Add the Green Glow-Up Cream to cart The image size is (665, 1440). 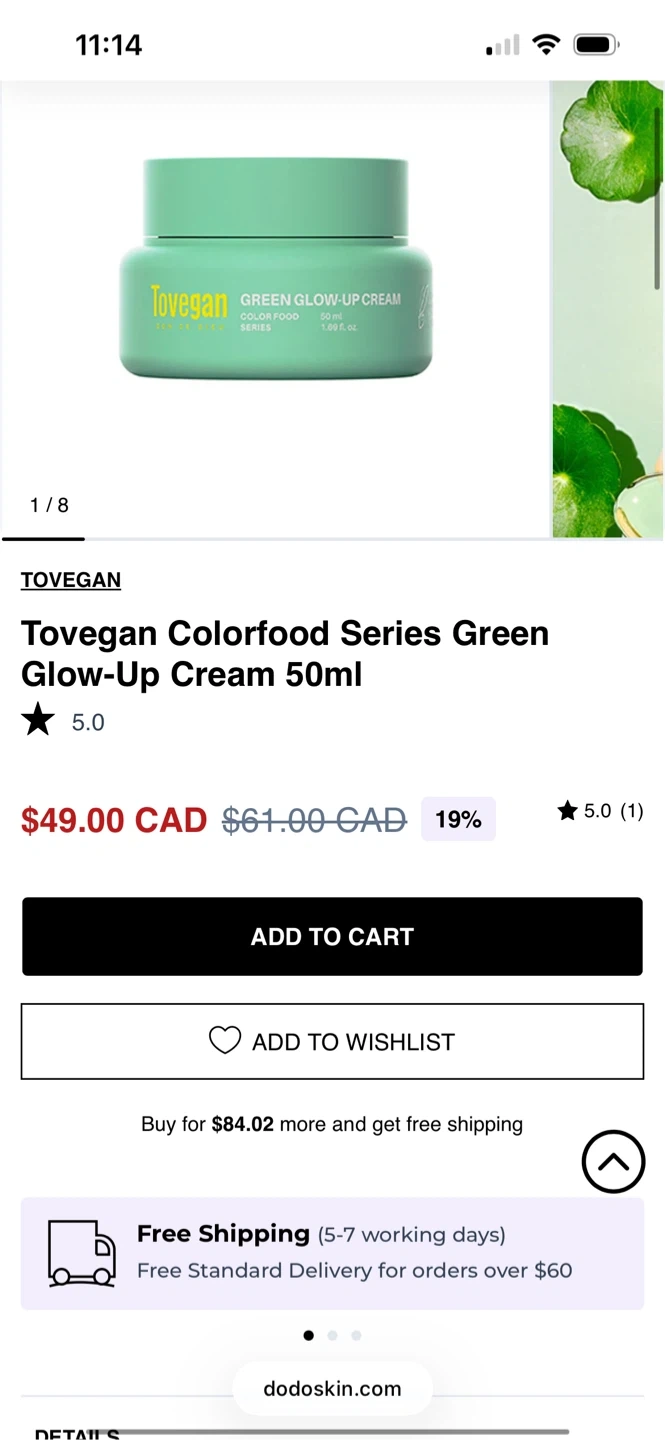pos(332,936)
